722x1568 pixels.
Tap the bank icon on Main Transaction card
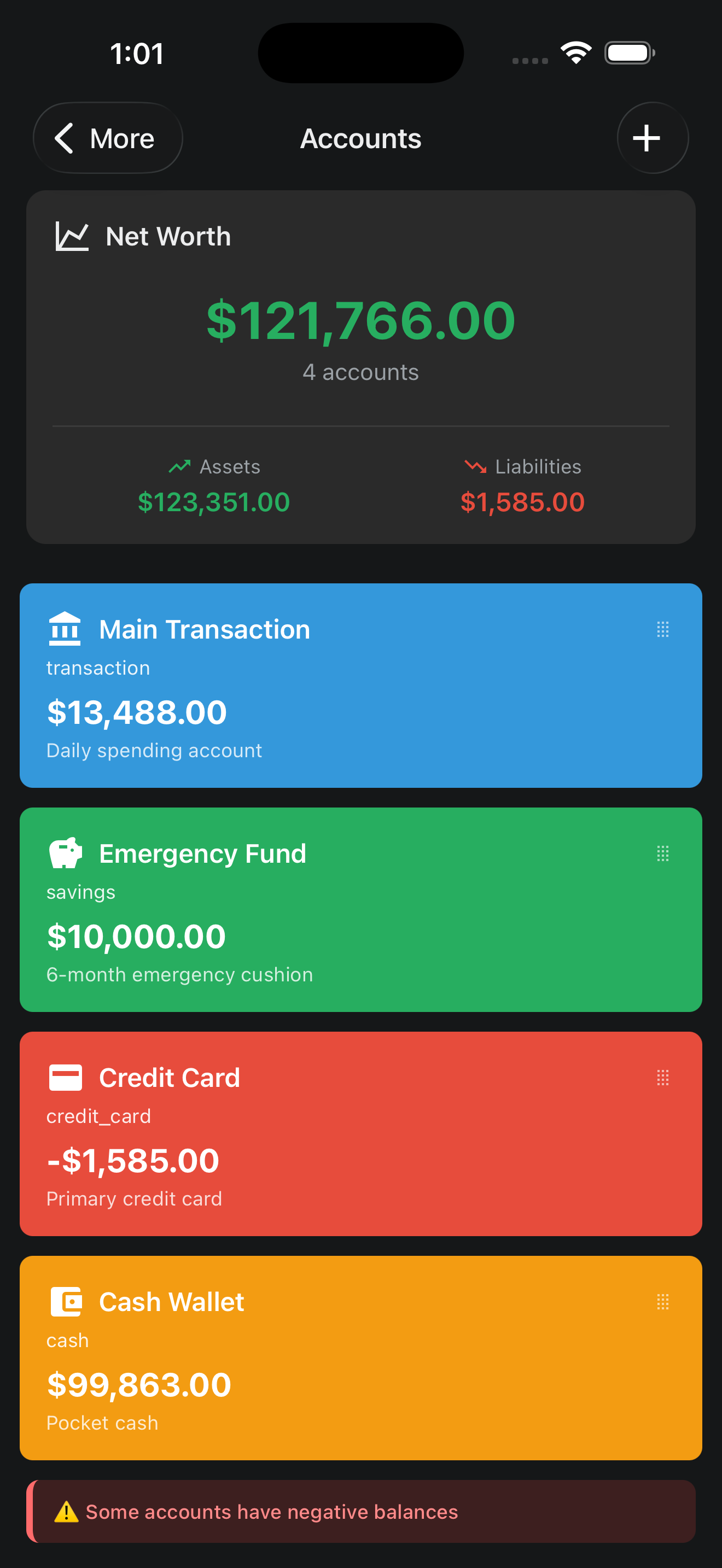click(65, 629)
